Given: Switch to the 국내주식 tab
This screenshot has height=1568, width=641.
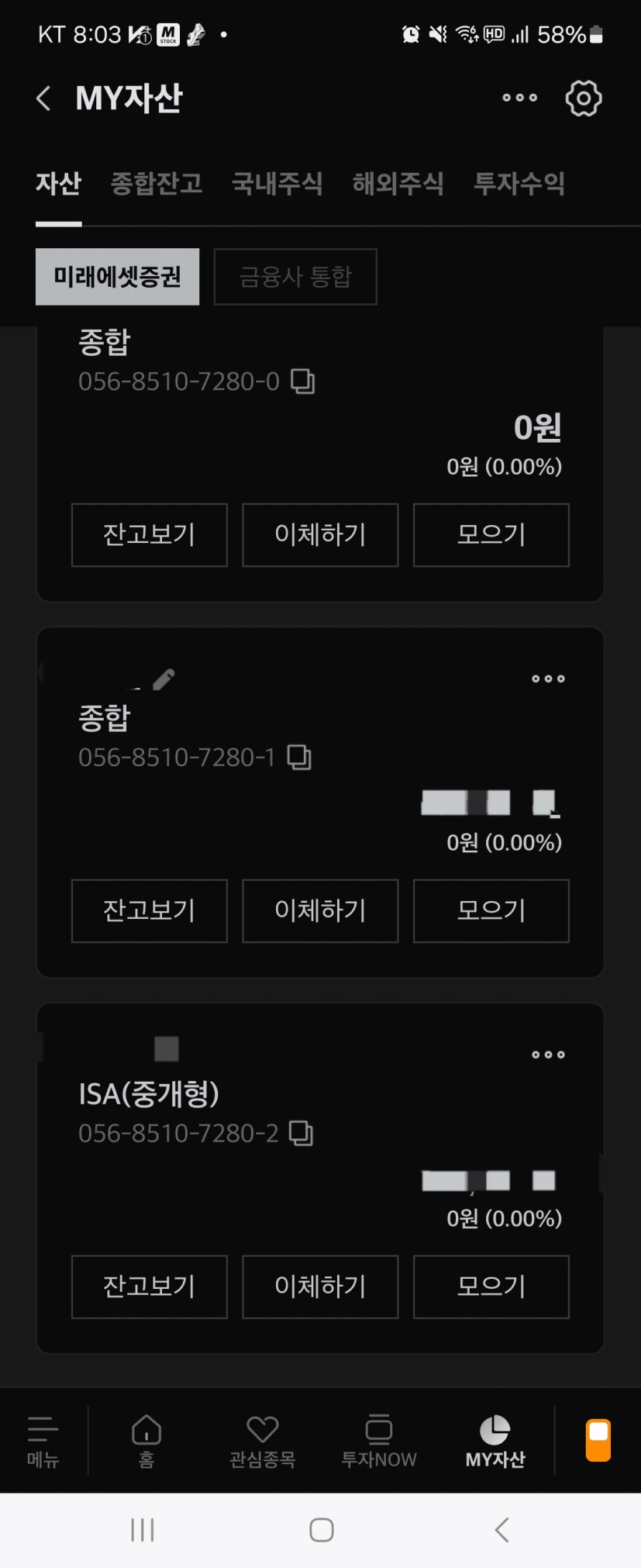Looking at the screenshot, I should [x=277, y=184].
